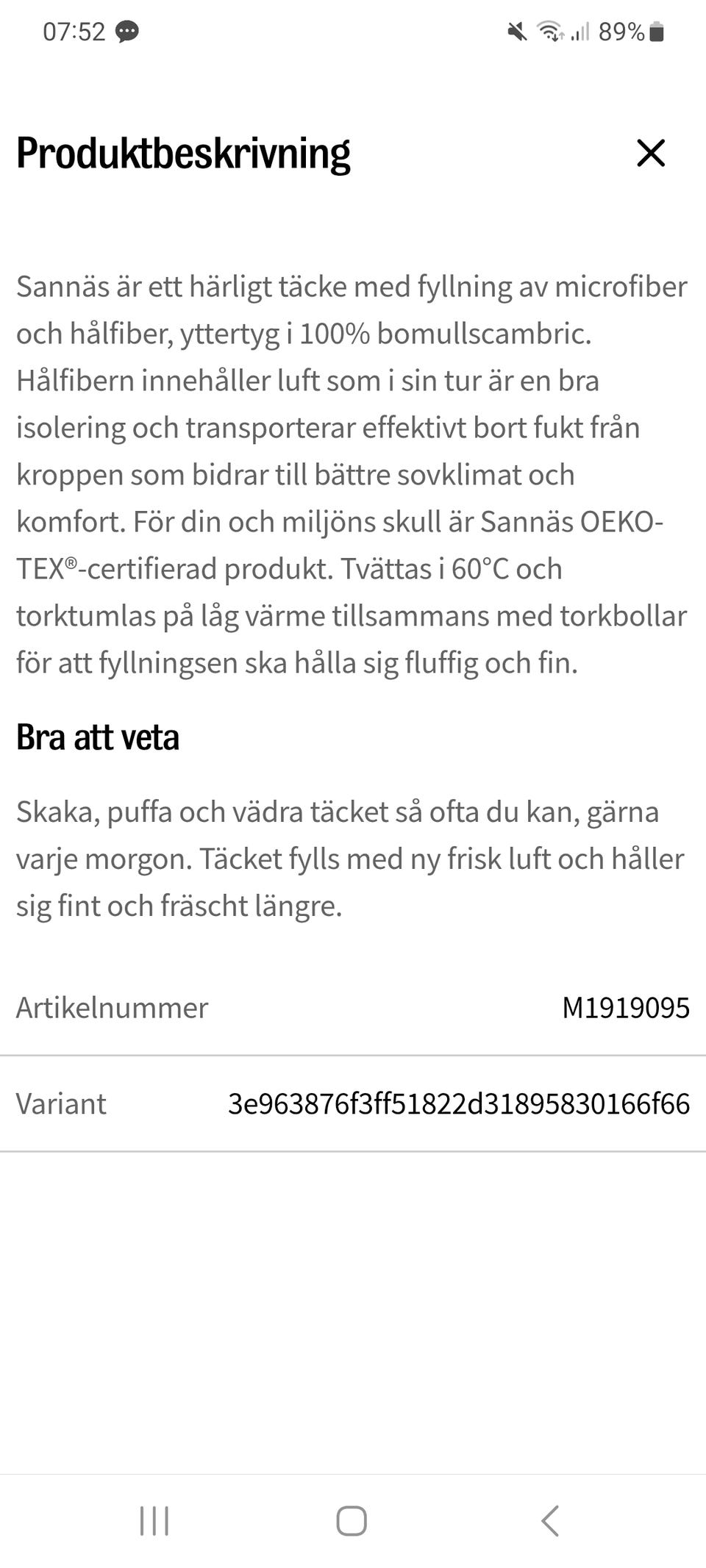Viewport: 706px width, 1568px height.
Task: Go to the home screen
Action: (x=352, y=1521)
